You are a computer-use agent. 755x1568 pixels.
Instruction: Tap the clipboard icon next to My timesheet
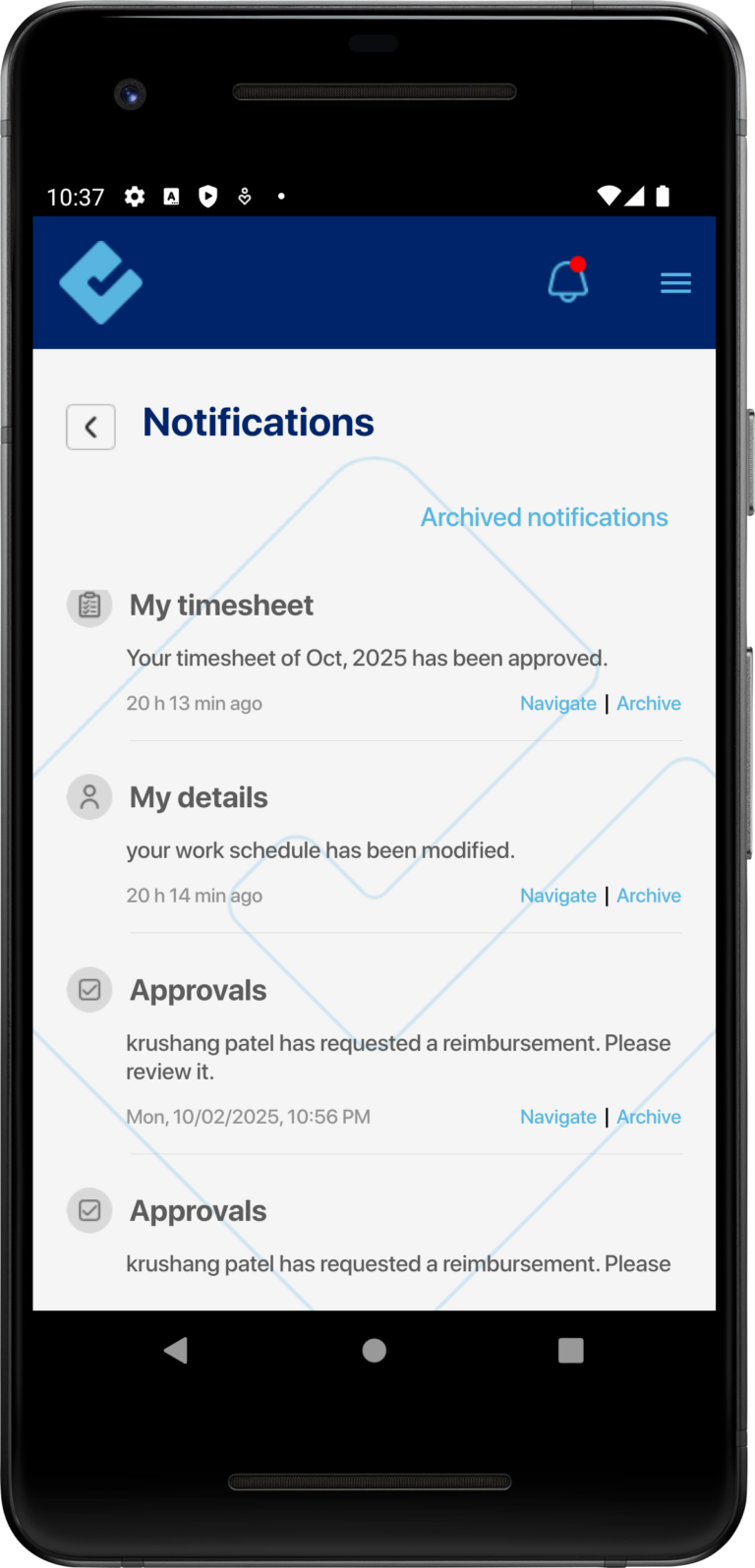[89, 606]
